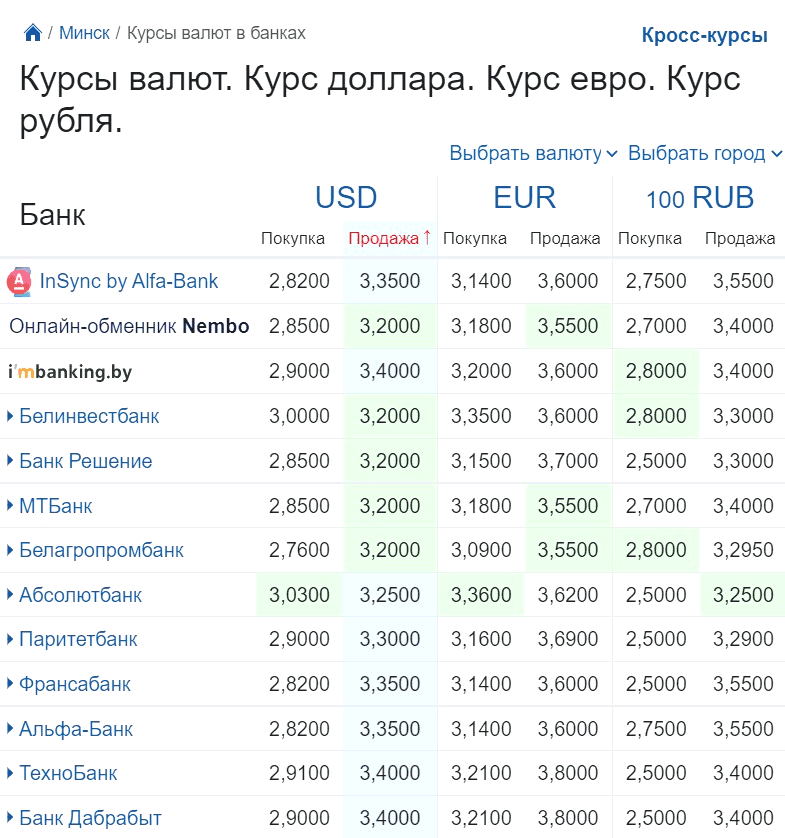Expand the Паритетбанк row
785x838 pixels.
pyautogui.click(x=78, y=639)
